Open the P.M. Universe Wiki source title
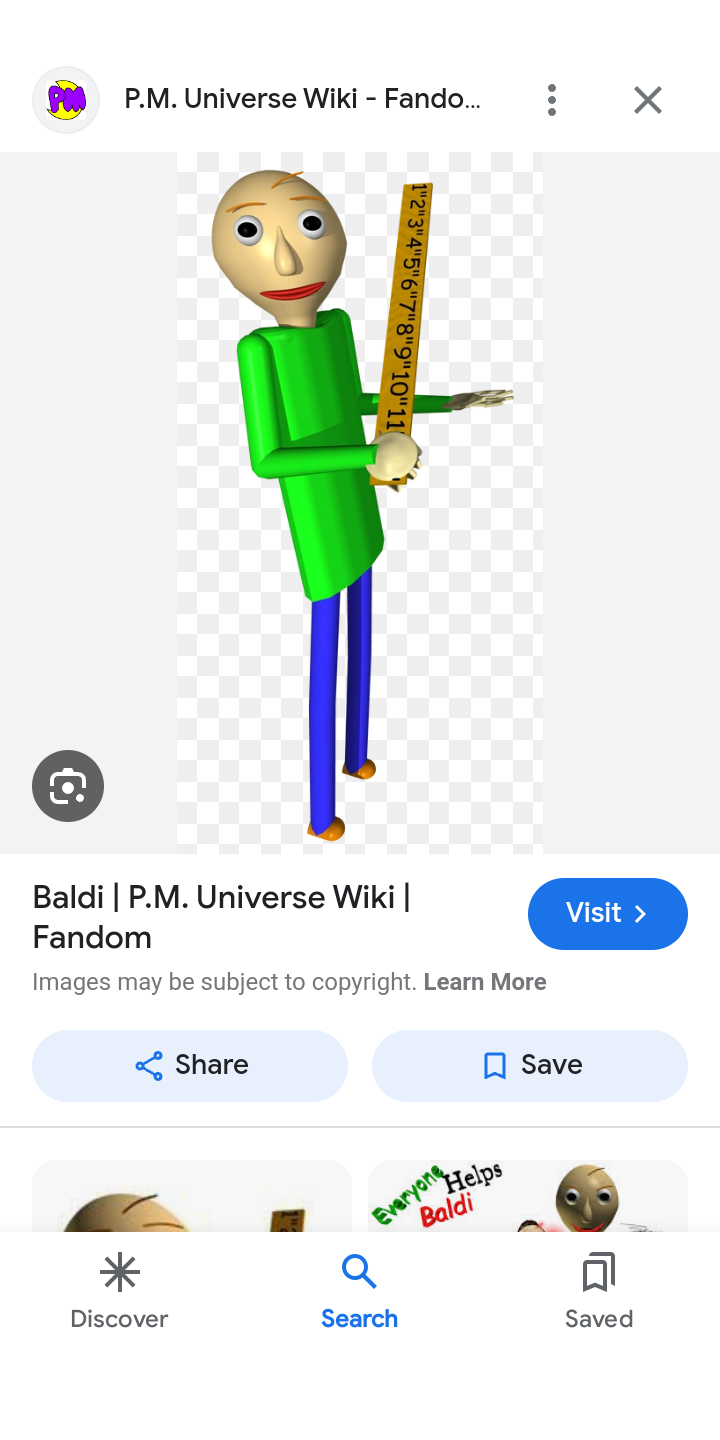Image resolution: width=720 pixels, height=1440 pixels. [302, 99]
